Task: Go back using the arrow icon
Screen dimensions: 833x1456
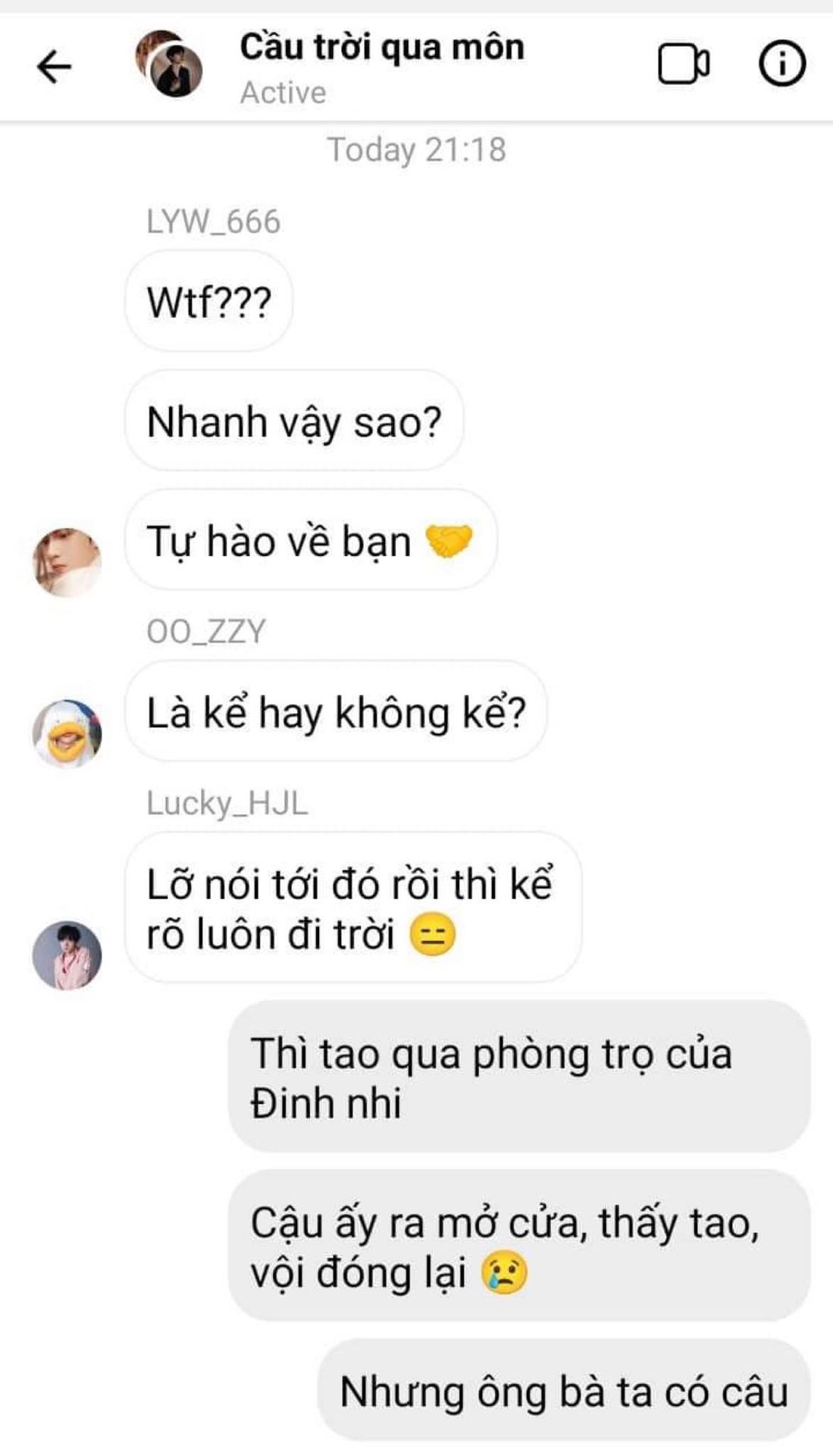Action: [x=54, y=67]
